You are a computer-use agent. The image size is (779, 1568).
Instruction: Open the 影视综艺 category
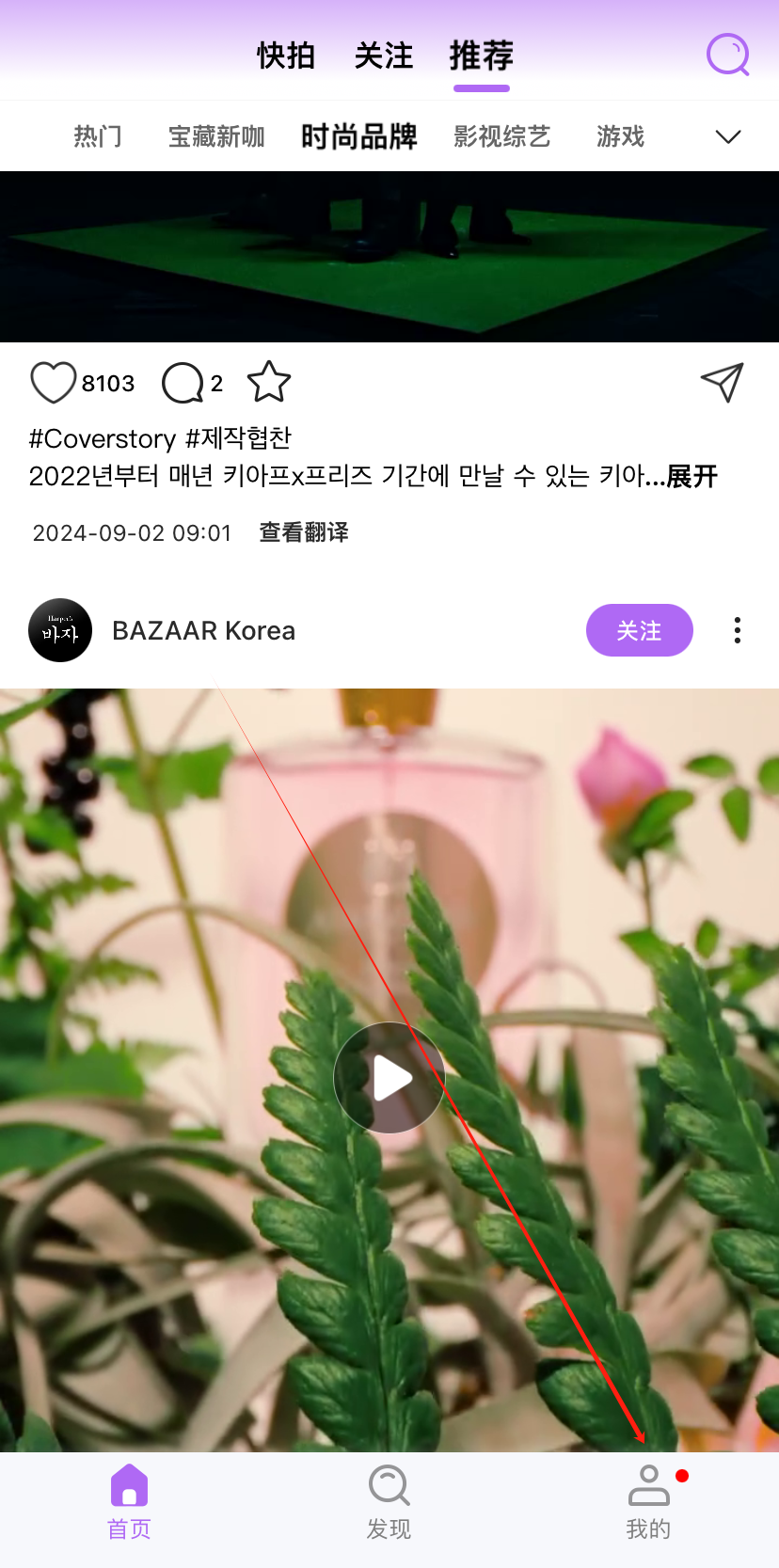coord(501,136)
